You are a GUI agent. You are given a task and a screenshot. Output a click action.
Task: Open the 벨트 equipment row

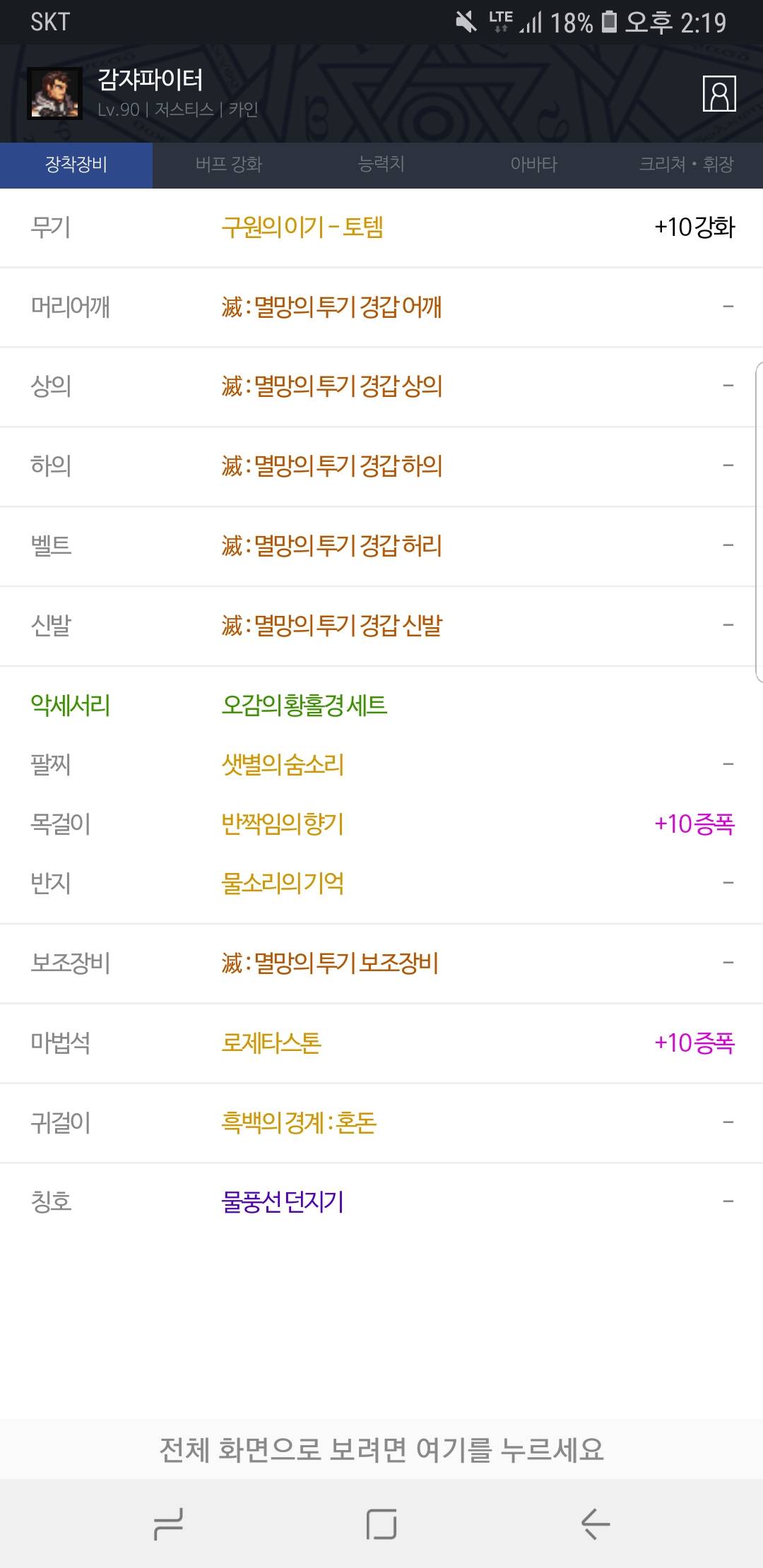pos(381,546)
